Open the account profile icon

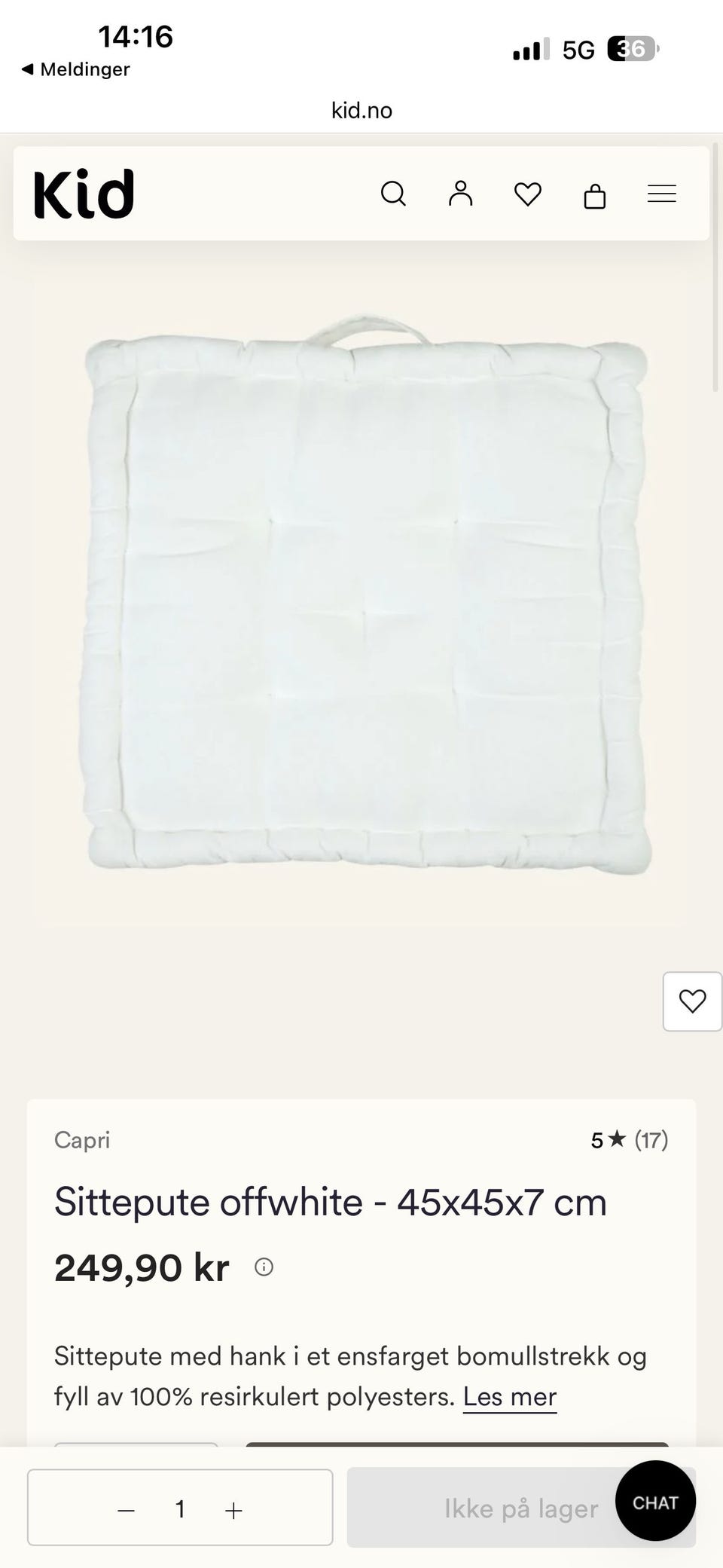pyautogui.click(x=460, y=194)
